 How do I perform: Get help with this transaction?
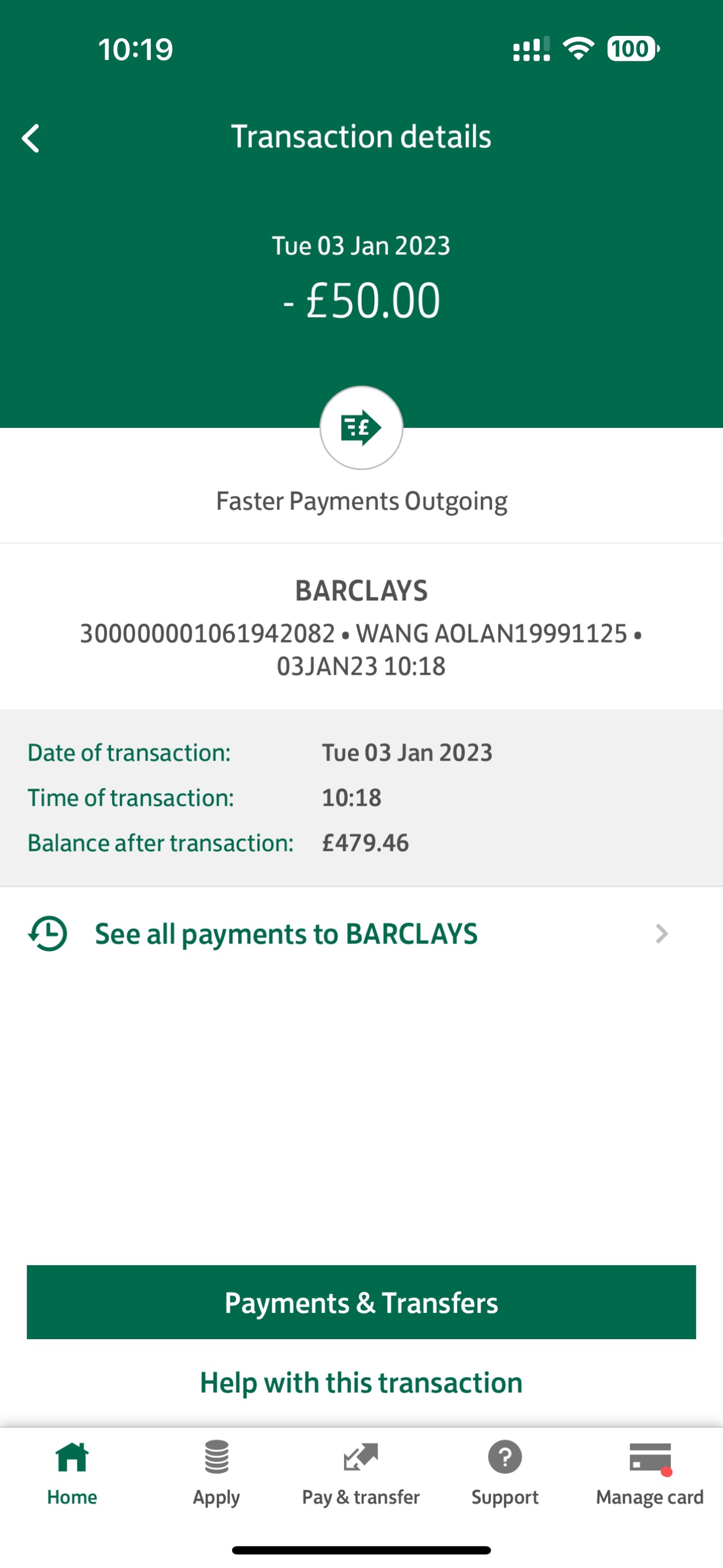pos(362,1382)
